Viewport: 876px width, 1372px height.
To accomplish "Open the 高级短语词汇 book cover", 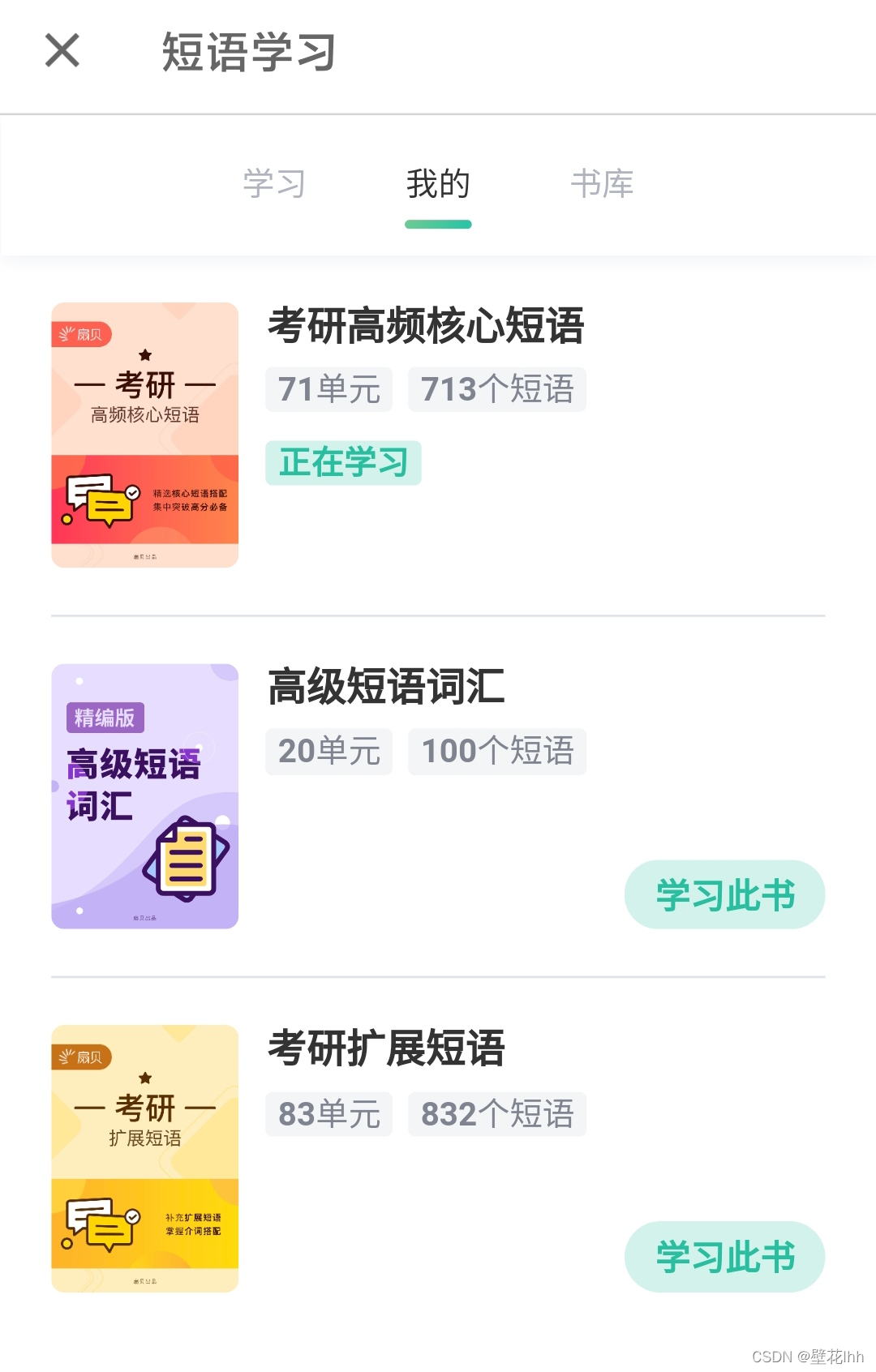I will click(x=145, y=796).
